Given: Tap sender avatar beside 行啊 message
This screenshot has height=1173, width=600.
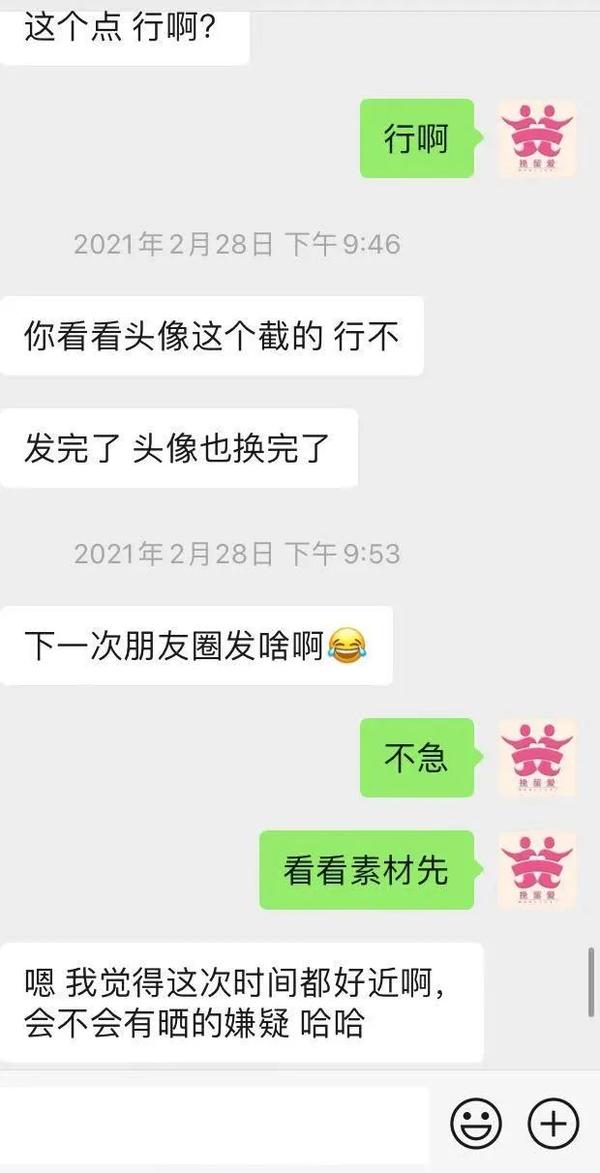Looking at the screenshot, I should click(537, 139).
